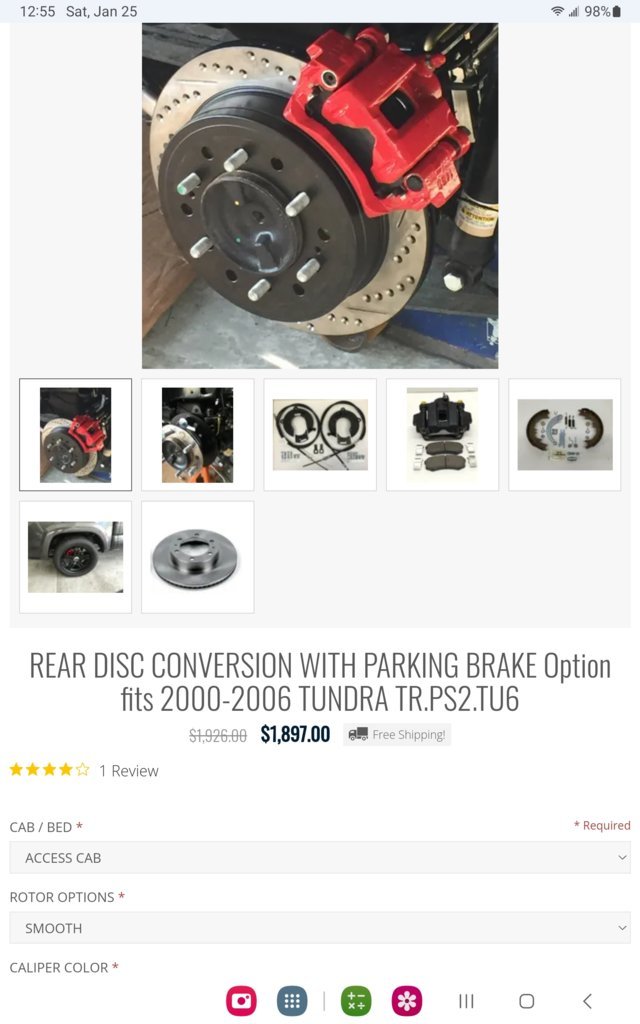Show recent apps
The height and width of the screenshot is (1024, 640).
(x=466, y=1001)
